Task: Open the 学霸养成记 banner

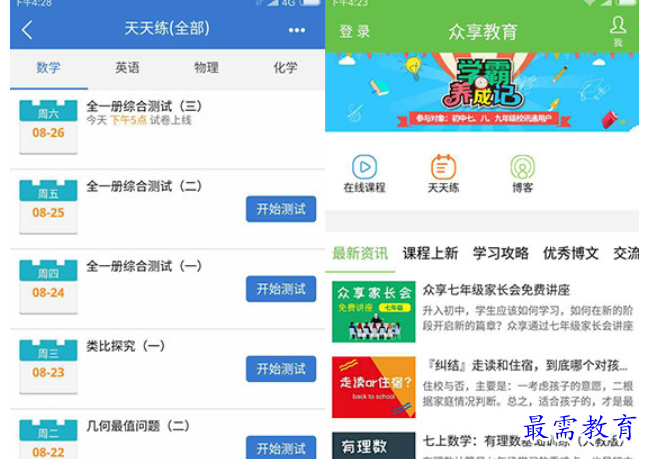Action: pyautogui.click(x=482, y=92)
